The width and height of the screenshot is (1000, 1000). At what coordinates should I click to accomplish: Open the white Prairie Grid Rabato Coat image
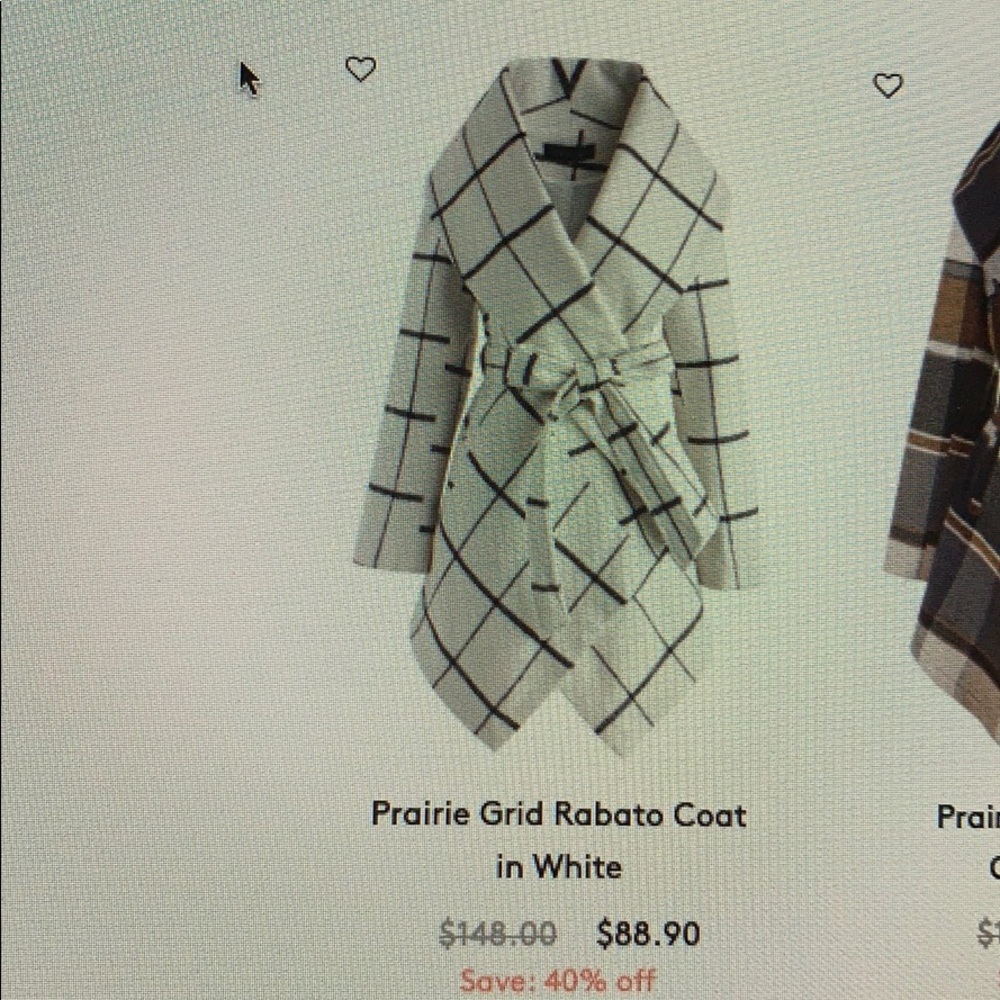click(x=558, y=400)
